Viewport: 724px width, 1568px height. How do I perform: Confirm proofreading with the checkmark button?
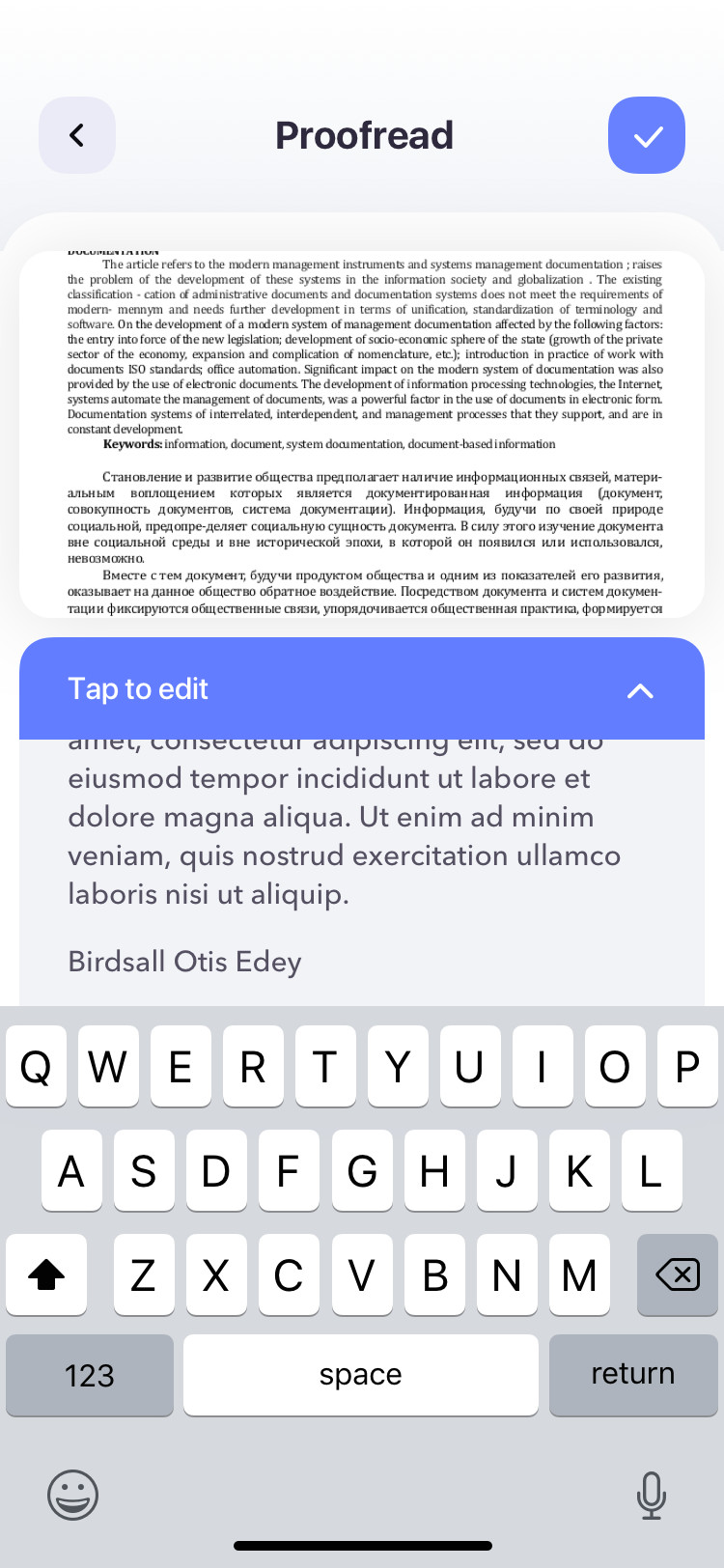point(647,135)
